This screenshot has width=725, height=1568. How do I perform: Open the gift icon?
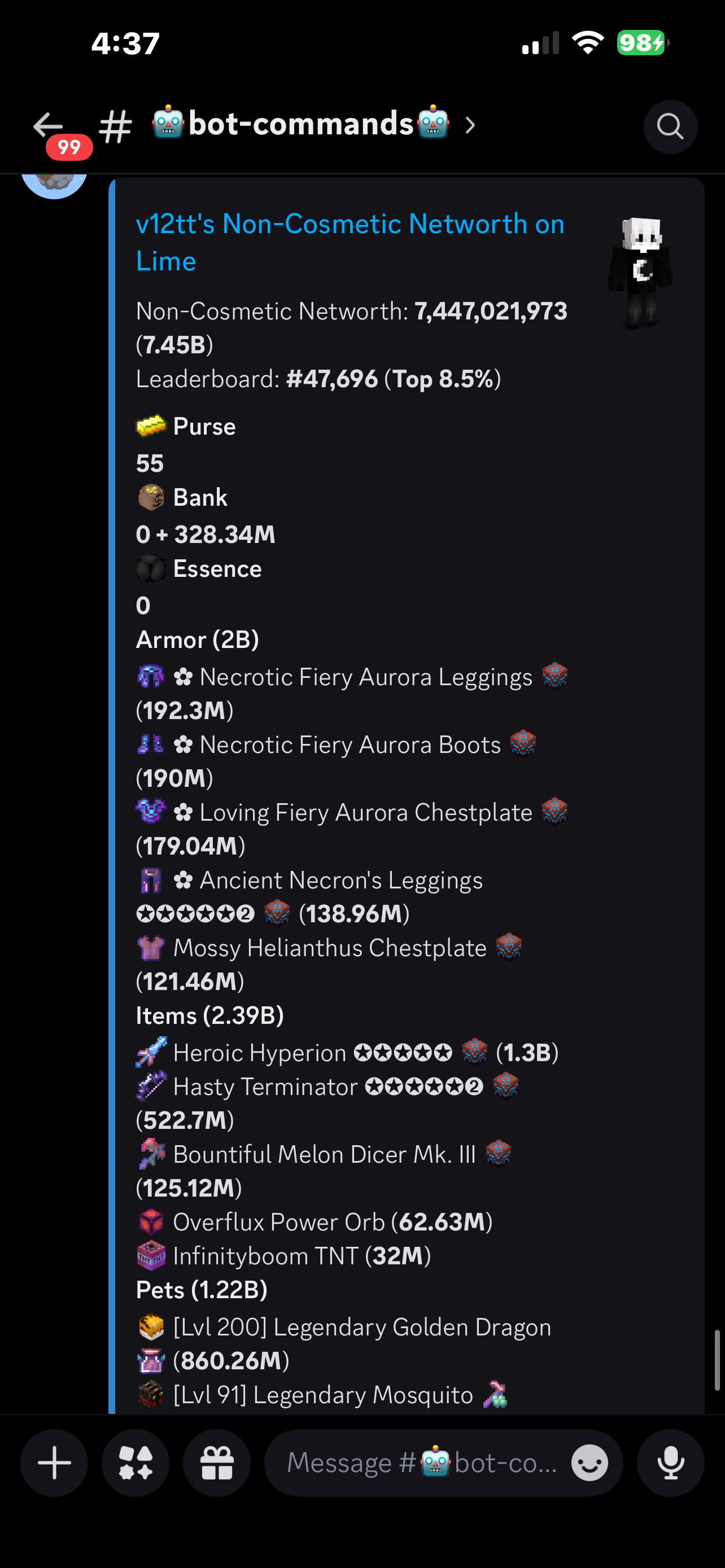click(217, 1462)
